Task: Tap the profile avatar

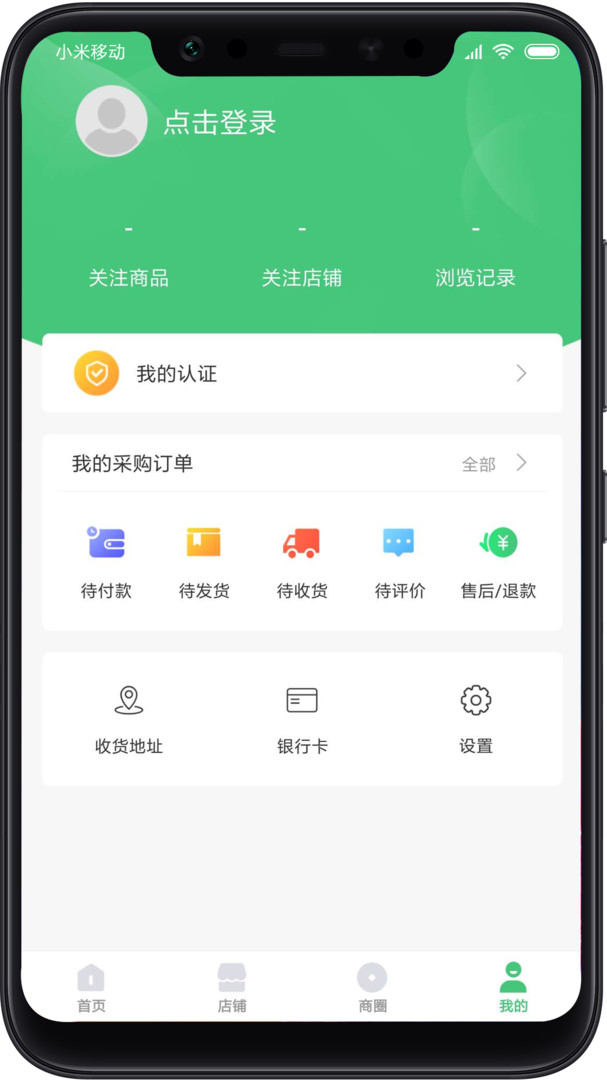Action: 112,121
